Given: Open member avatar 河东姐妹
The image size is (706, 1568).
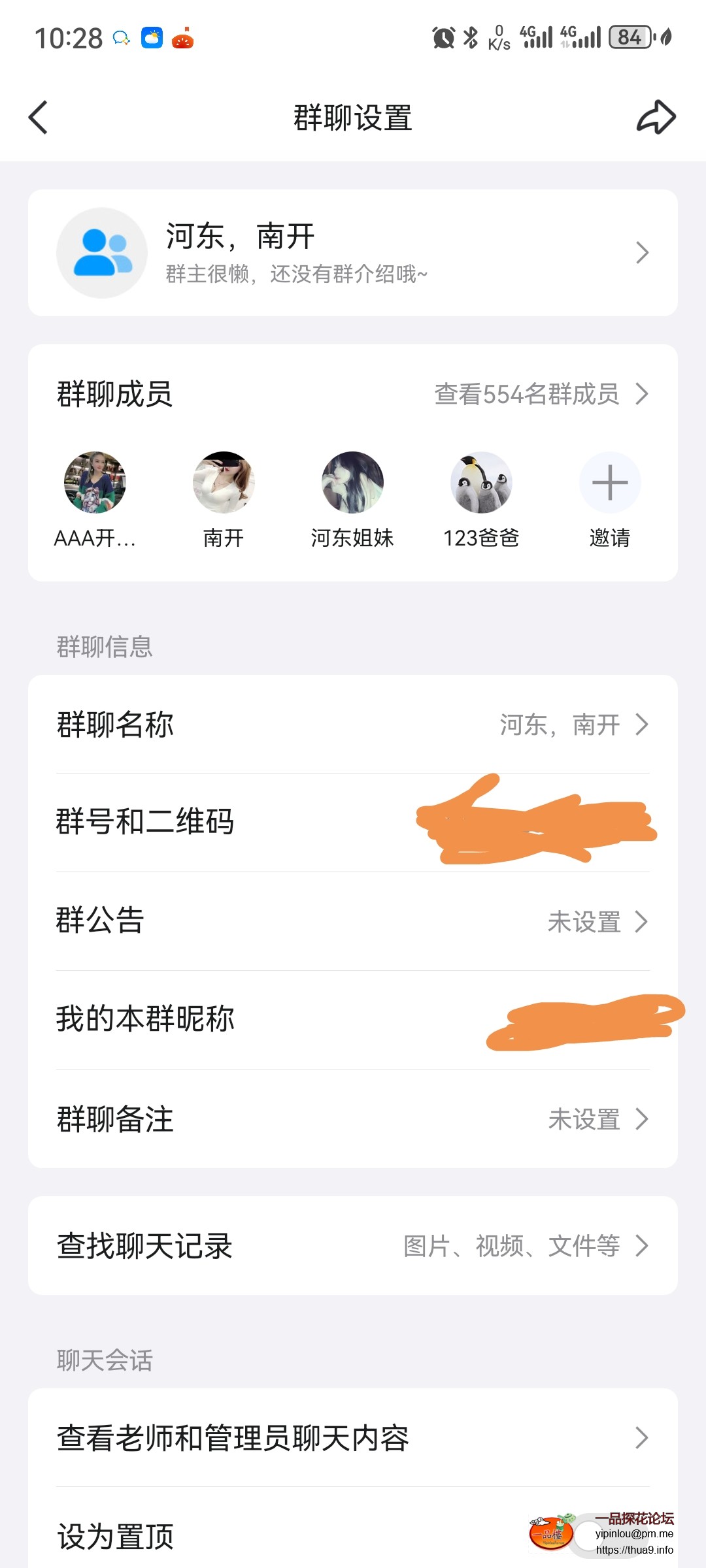Looking at the screenshot, I should [352, 482].
